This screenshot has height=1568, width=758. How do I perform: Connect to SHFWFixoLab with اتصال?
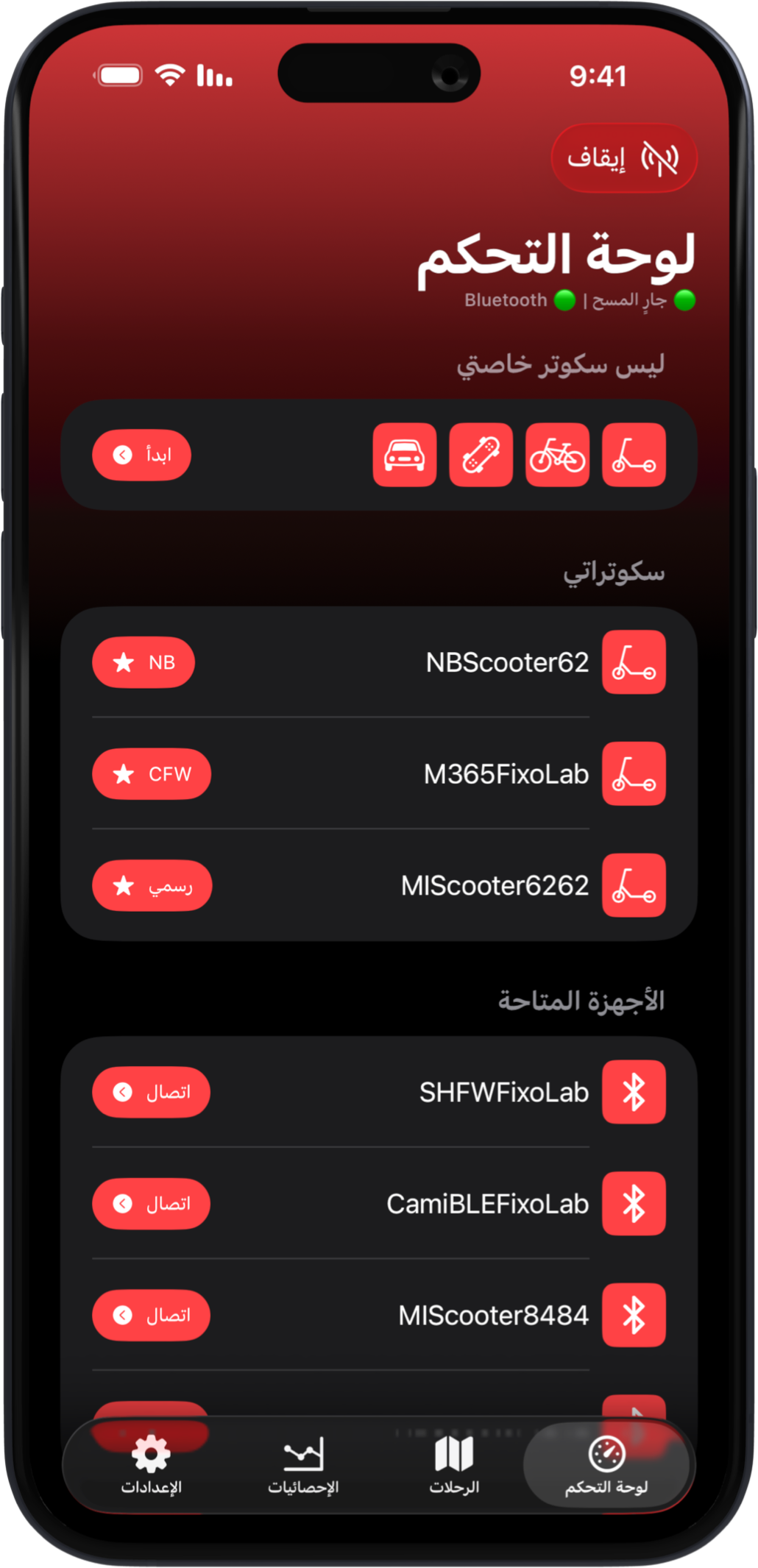151,1092
